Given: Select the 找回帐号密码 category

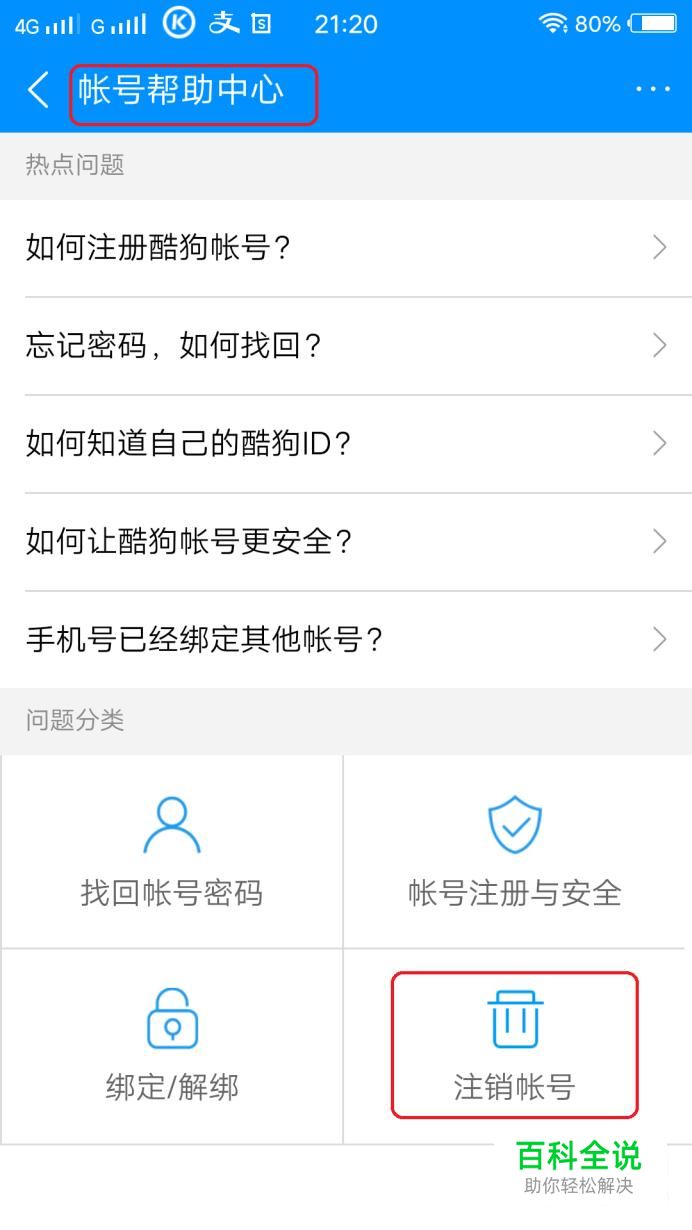Looking at the screenshot, I should (172, 852).
